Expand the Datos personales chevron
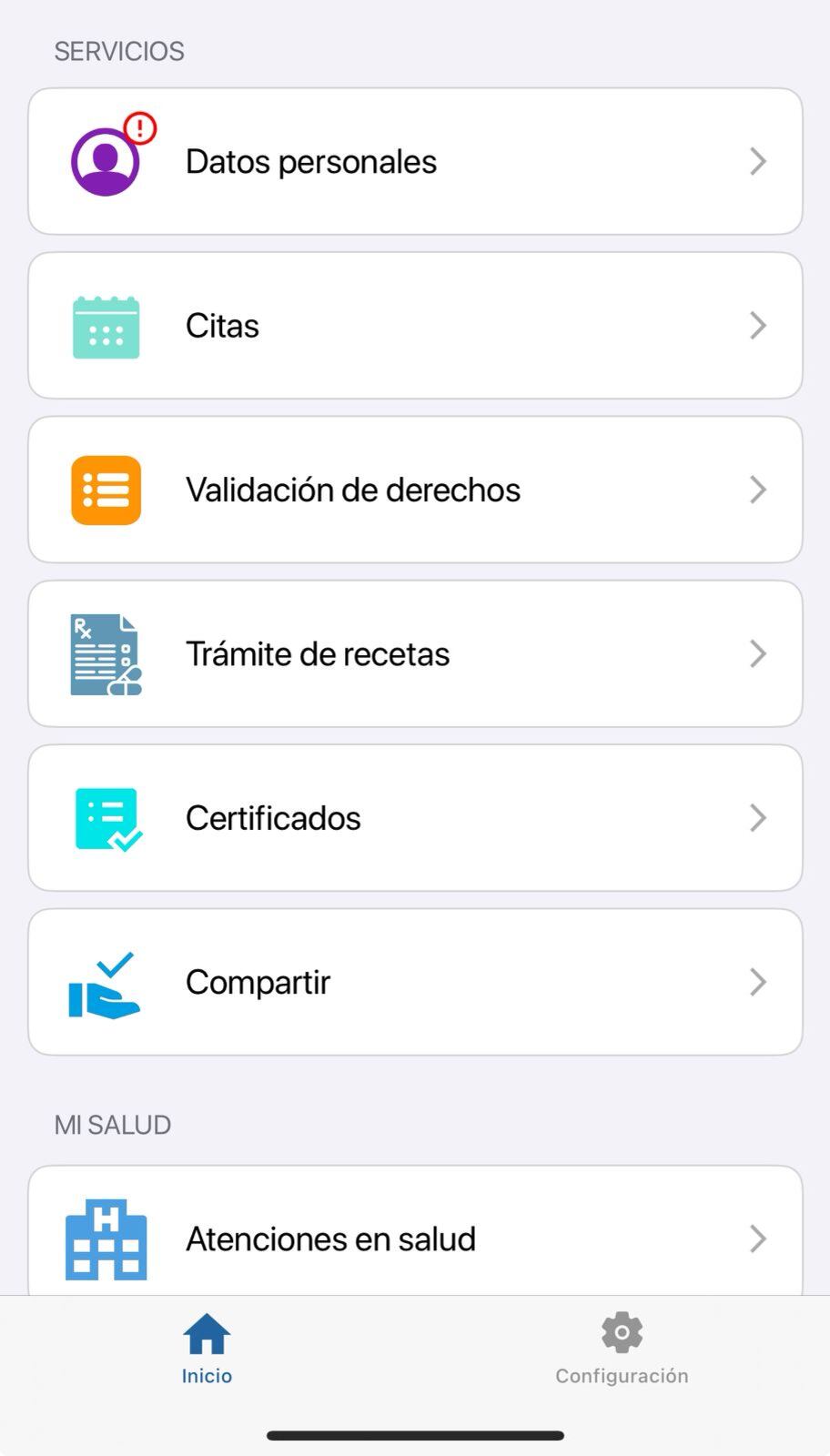 758,161
